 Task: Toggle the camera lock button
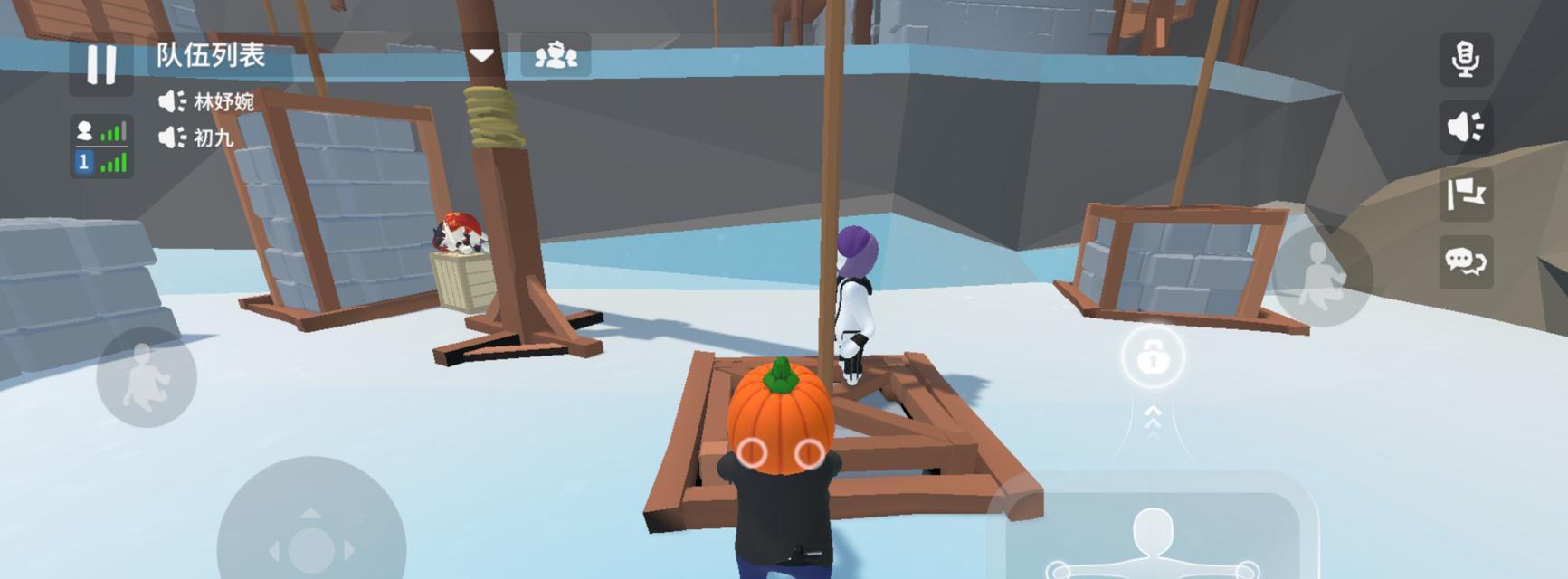pyautogui.click(x=1153, y=357)
